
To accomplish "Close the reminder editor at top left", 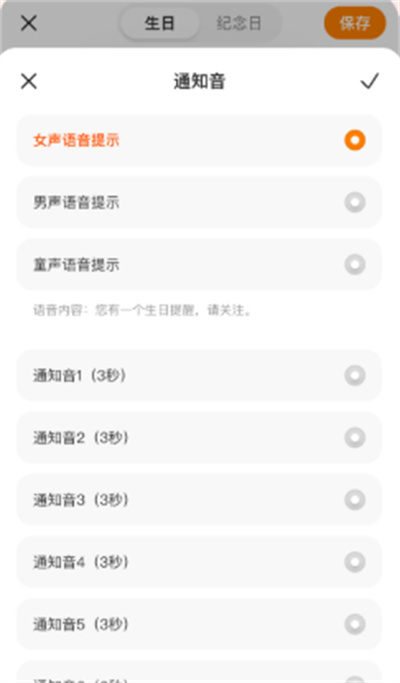I will coord(29,23).
